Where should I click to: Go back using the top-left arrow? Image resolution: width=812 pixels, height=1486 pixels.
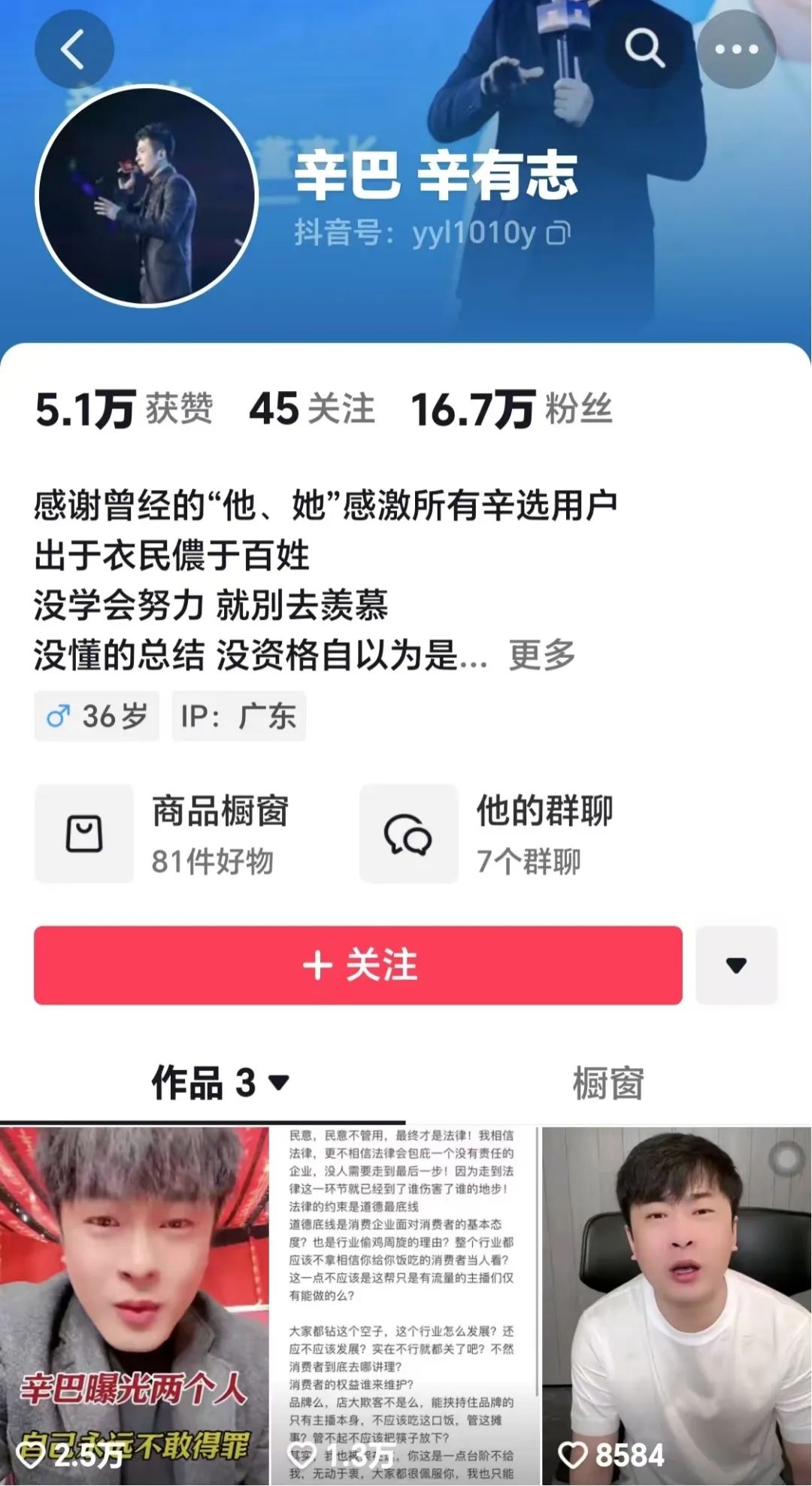point(74,50)
